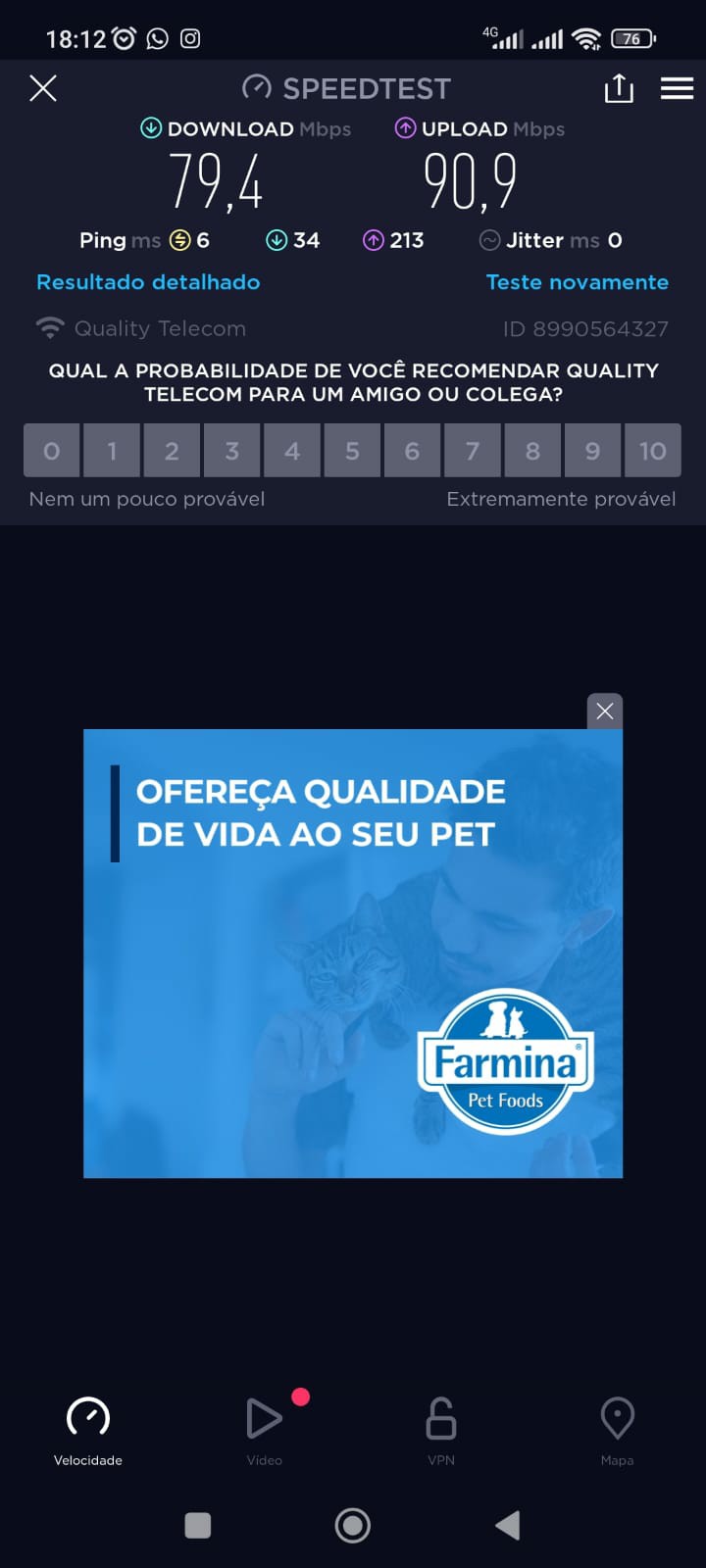
Task: Open the Mapa tab
Action: click(617, 1429)
